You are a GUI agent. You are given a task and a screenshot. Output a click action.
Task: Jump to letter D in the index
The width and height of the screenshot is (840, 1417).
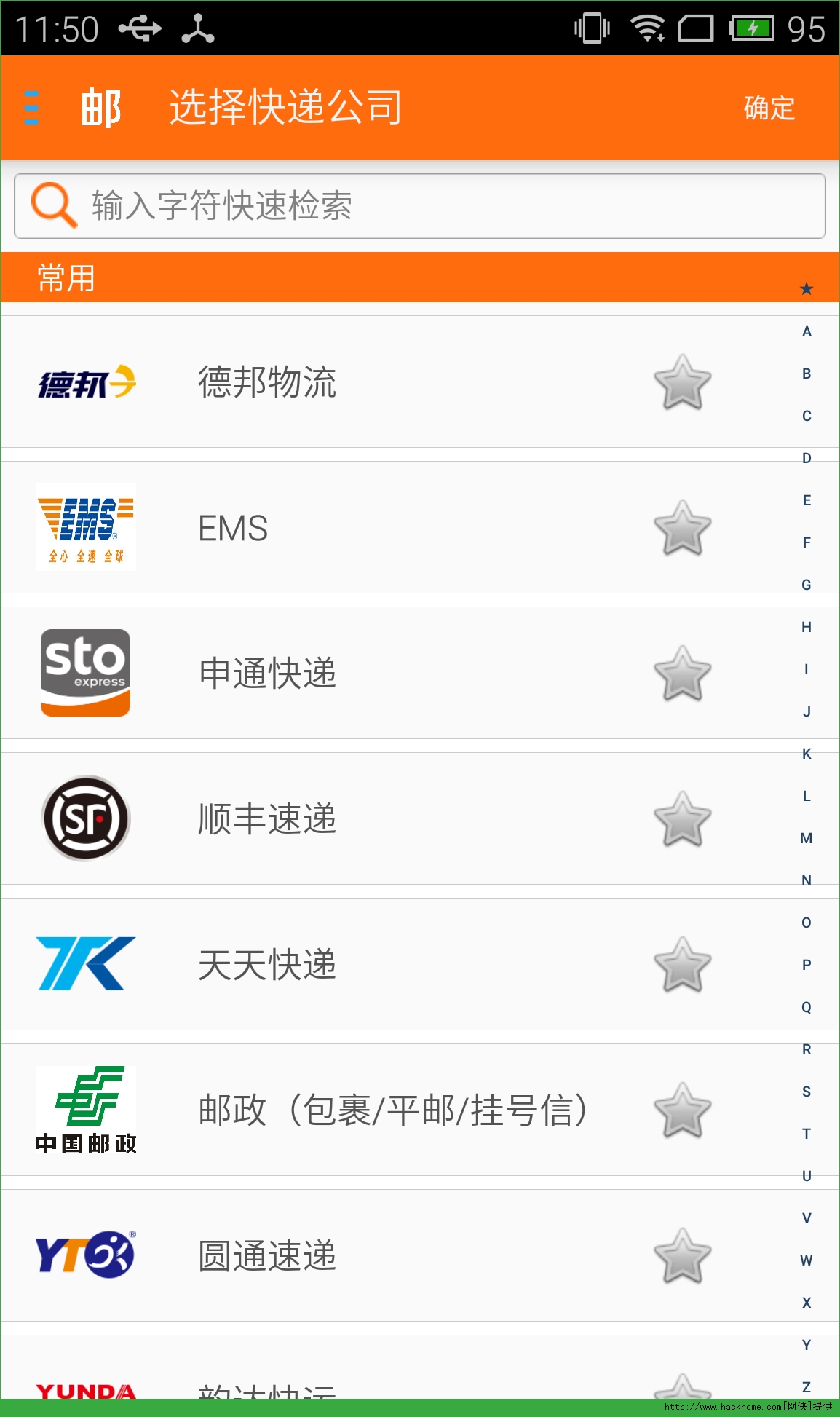coord(807,458)
